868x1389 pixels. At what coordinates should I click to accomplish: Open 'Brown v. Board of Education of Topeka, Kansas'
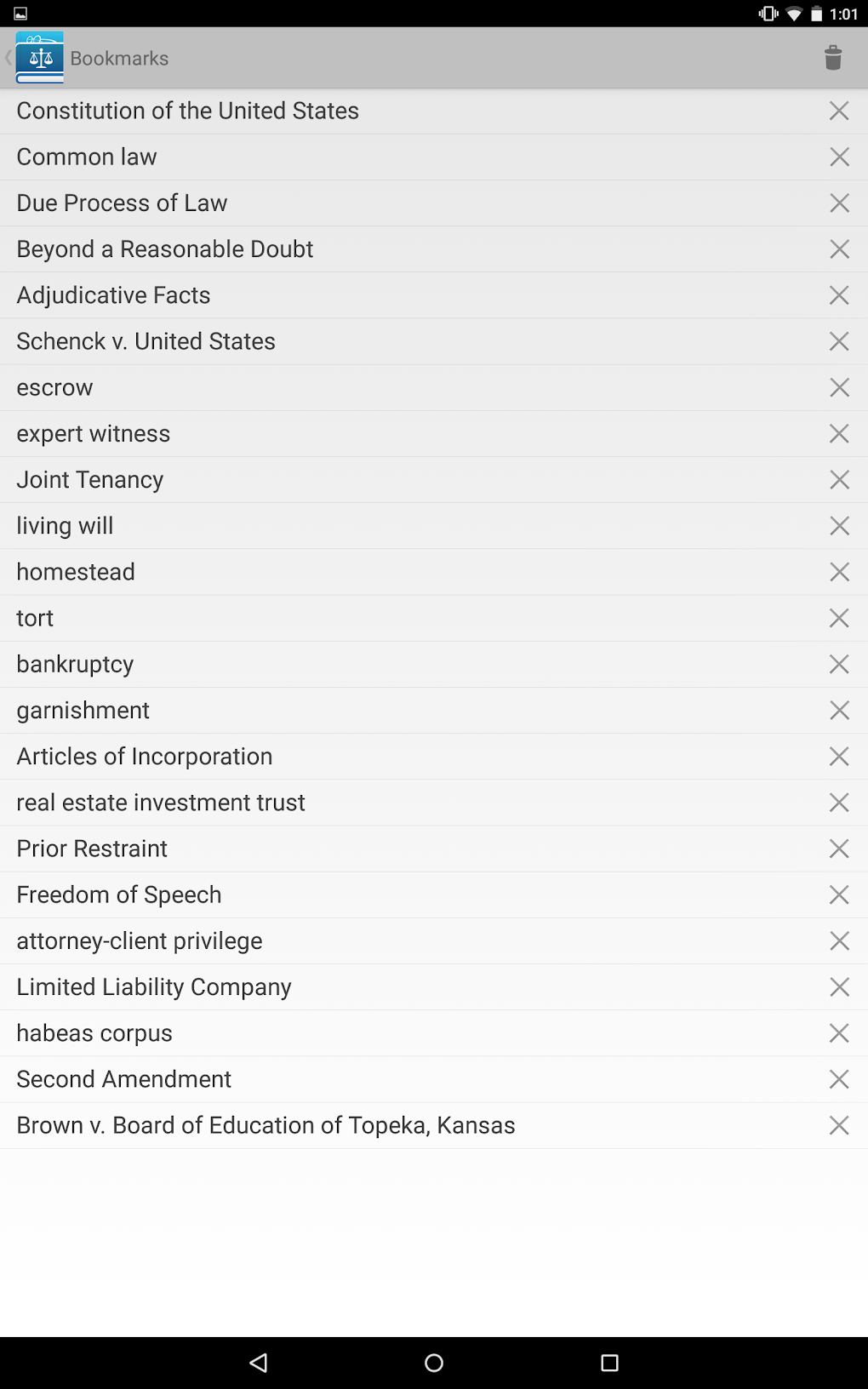tap(266, 1124)
